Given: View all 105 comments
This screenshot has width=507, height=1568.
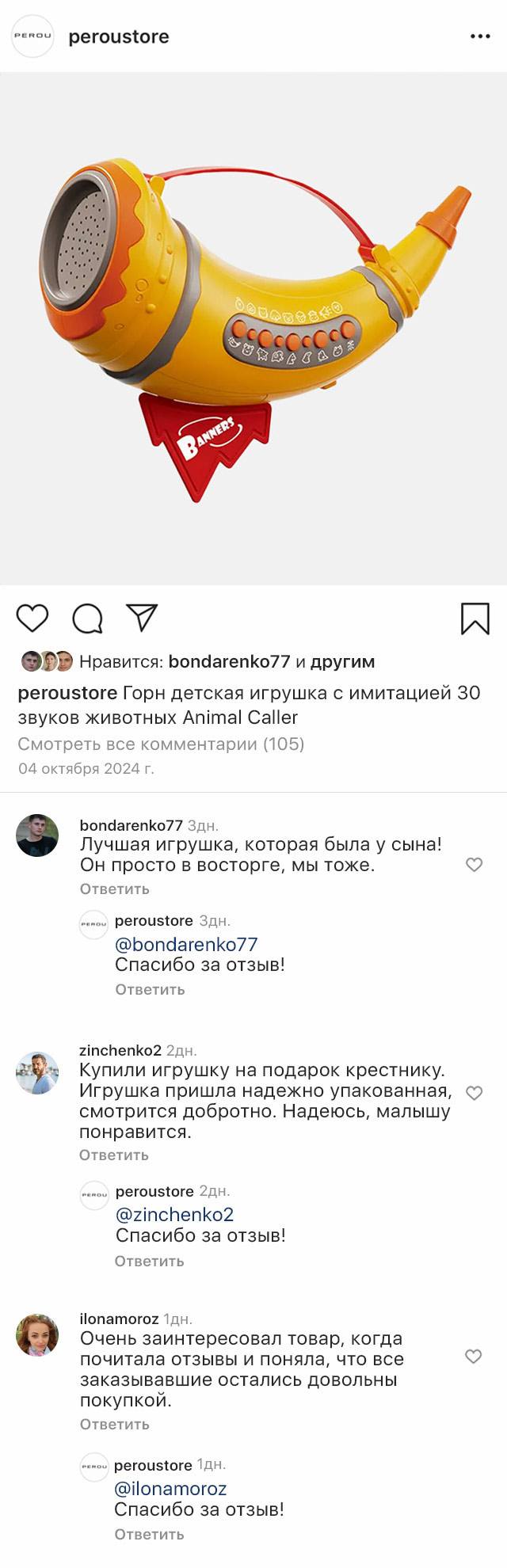Looking at the screenshot, I should point(161,744).
